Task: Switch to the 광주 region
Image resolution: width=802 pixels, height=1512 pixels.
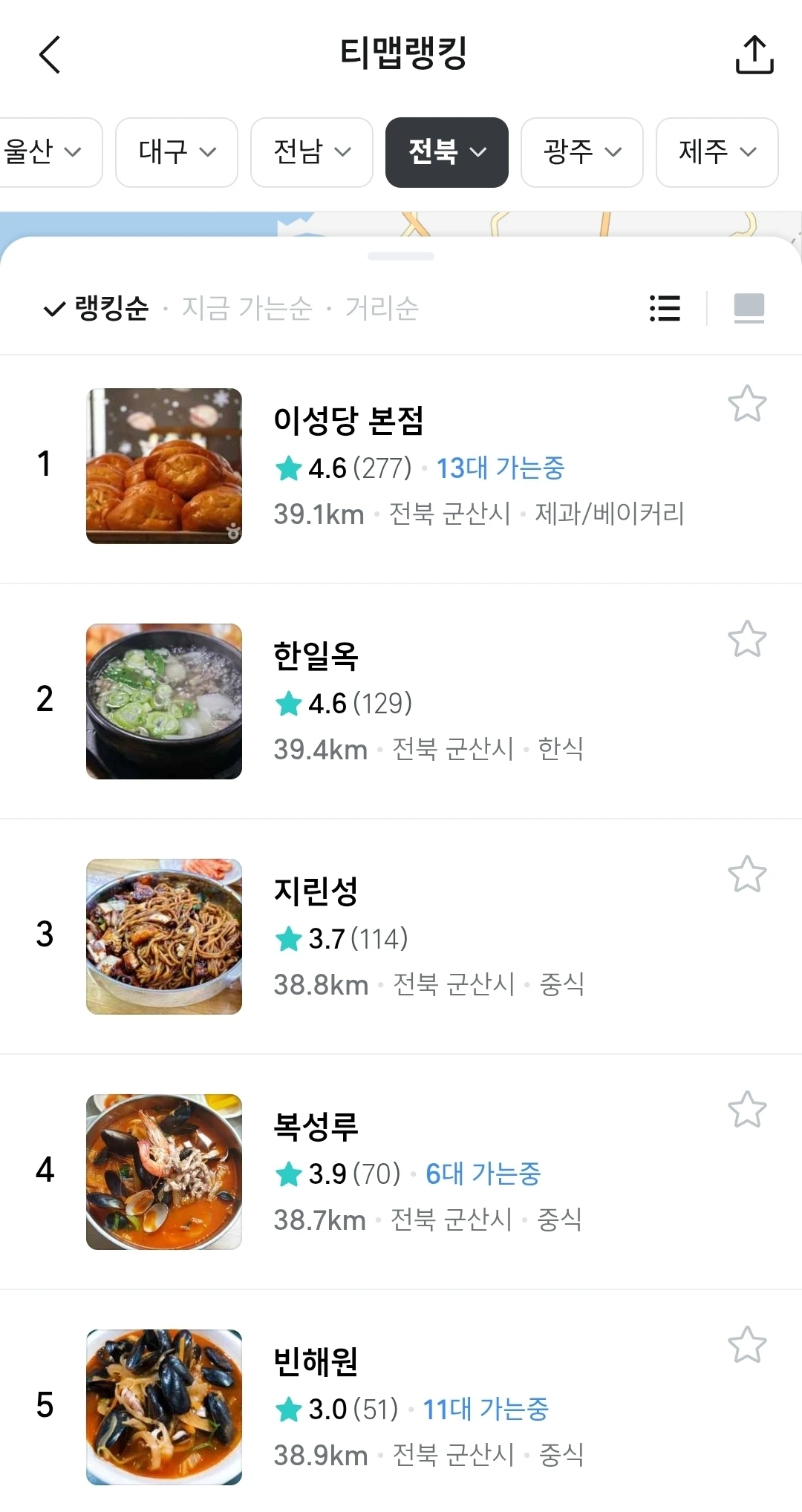Action: coord(582,152)
